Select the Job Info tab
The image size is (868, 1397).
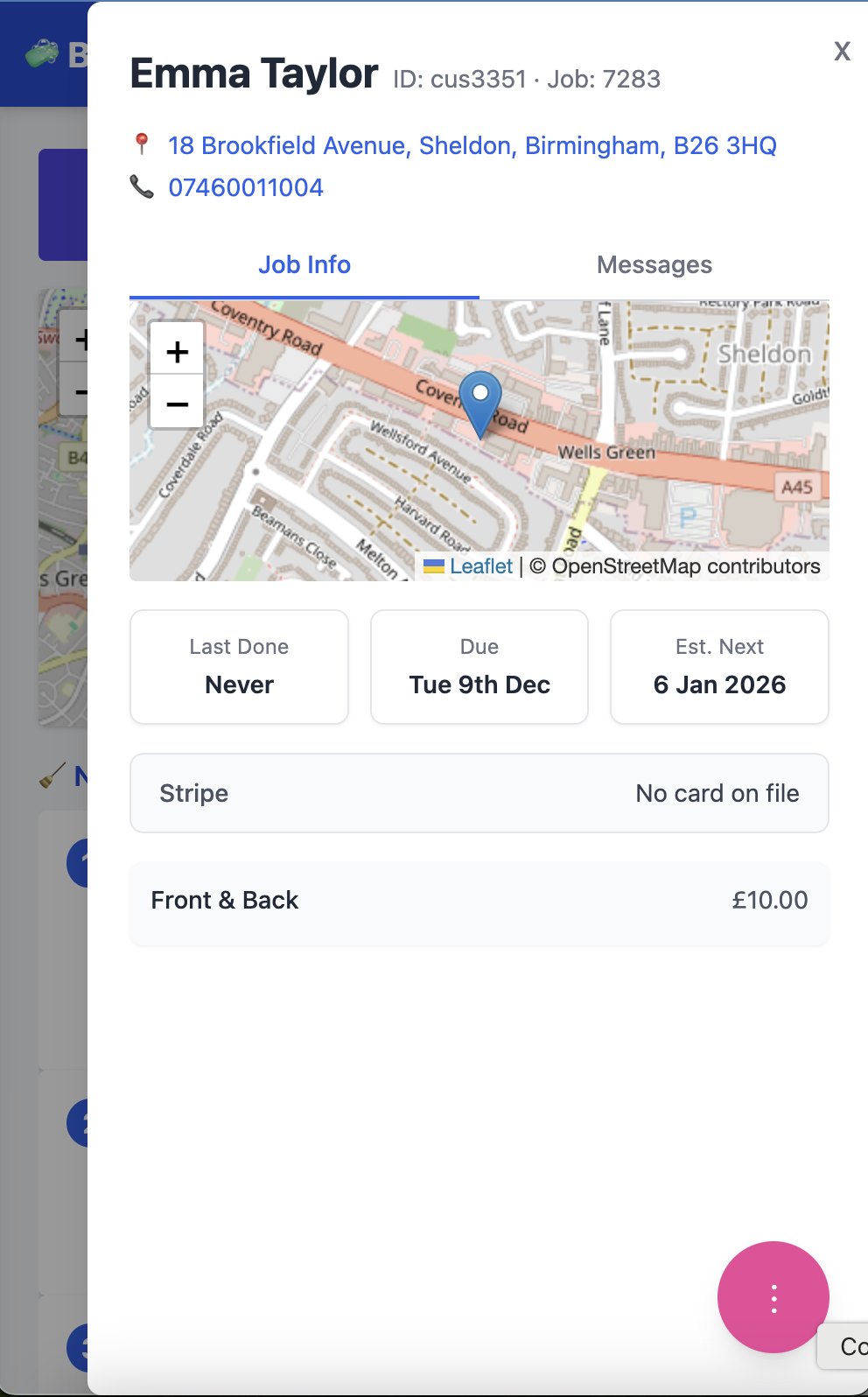tap(304, 264)
